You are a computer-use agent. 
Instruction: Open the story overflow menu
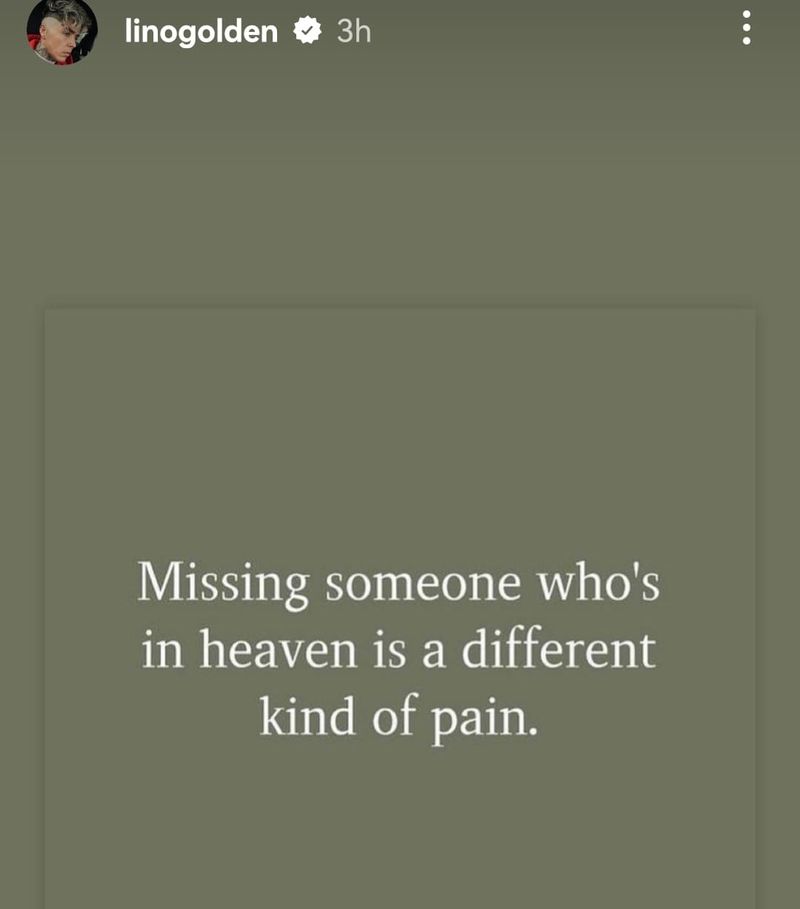tap(746, 29)
